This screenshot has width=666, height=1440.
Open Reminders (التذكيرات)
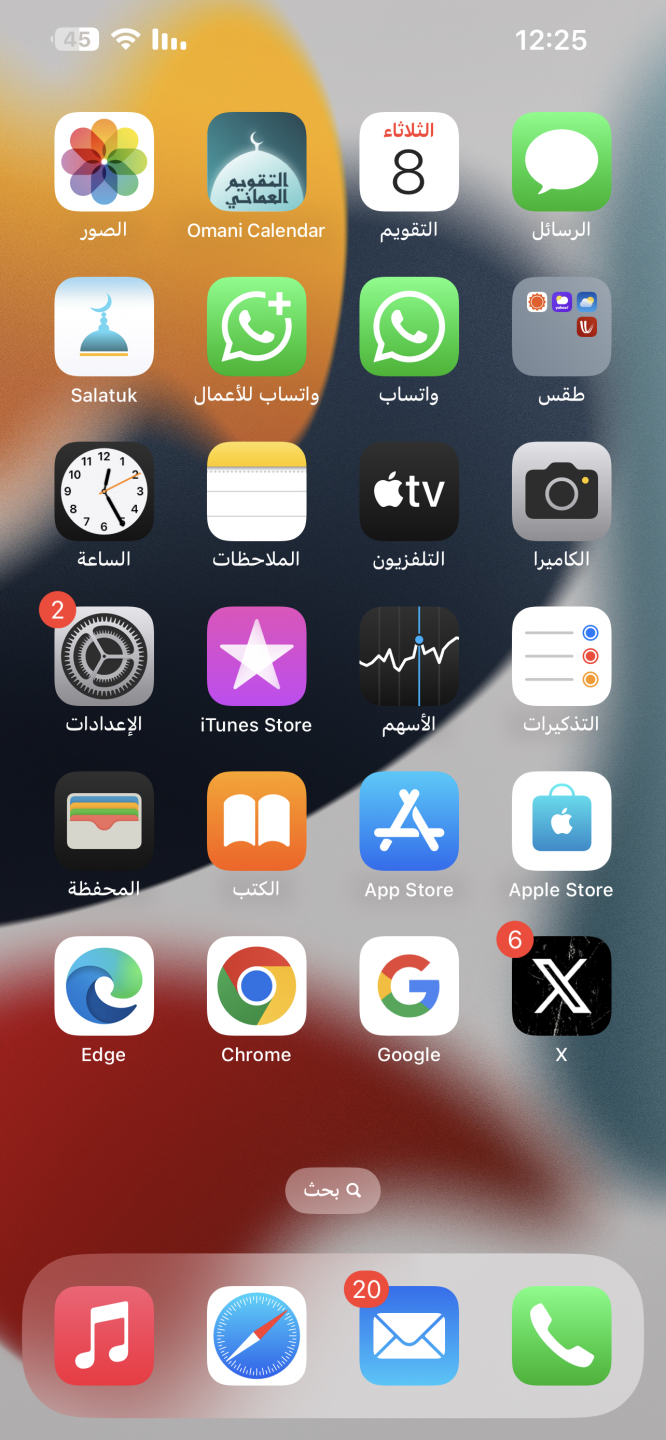561,657
